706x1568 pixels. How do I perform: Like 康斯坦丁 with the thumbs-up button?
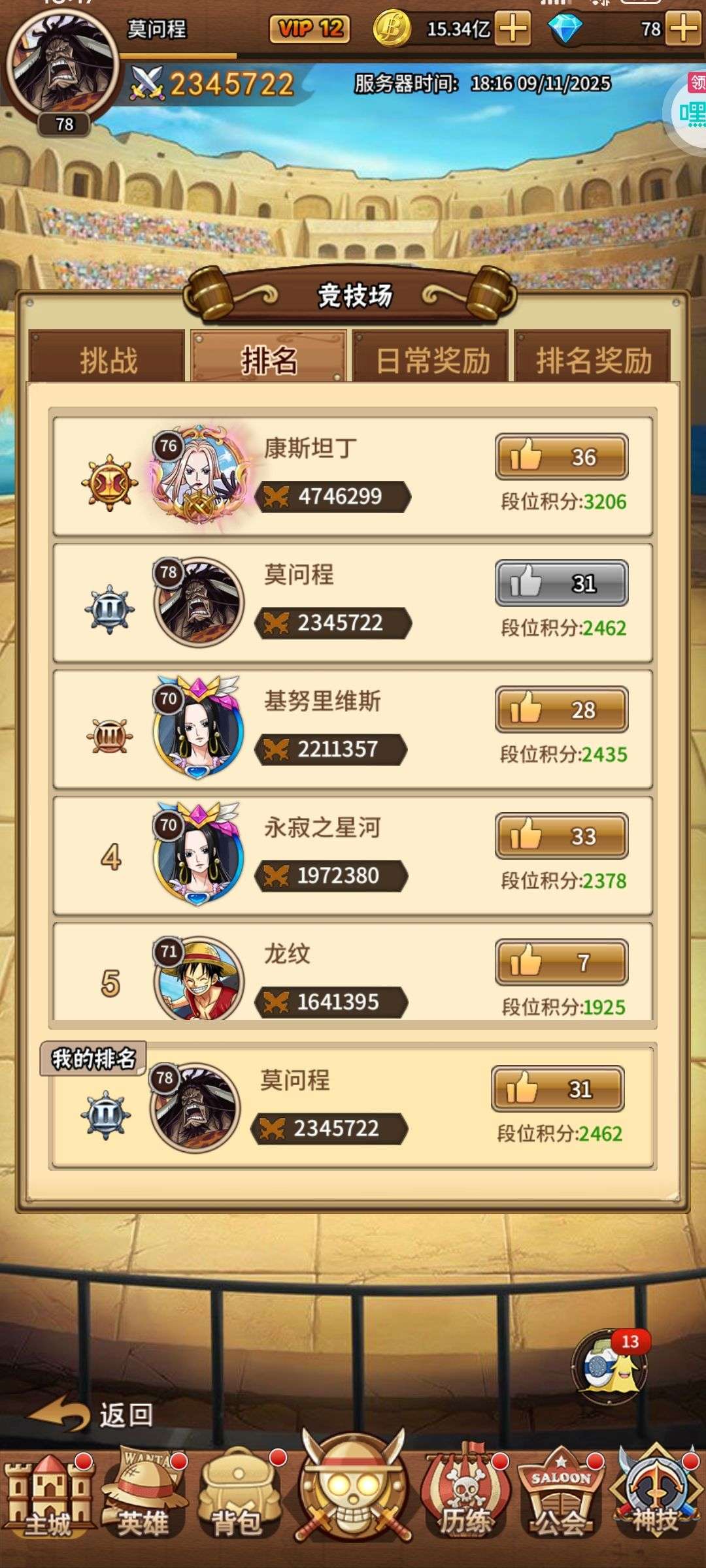(562, 457)
